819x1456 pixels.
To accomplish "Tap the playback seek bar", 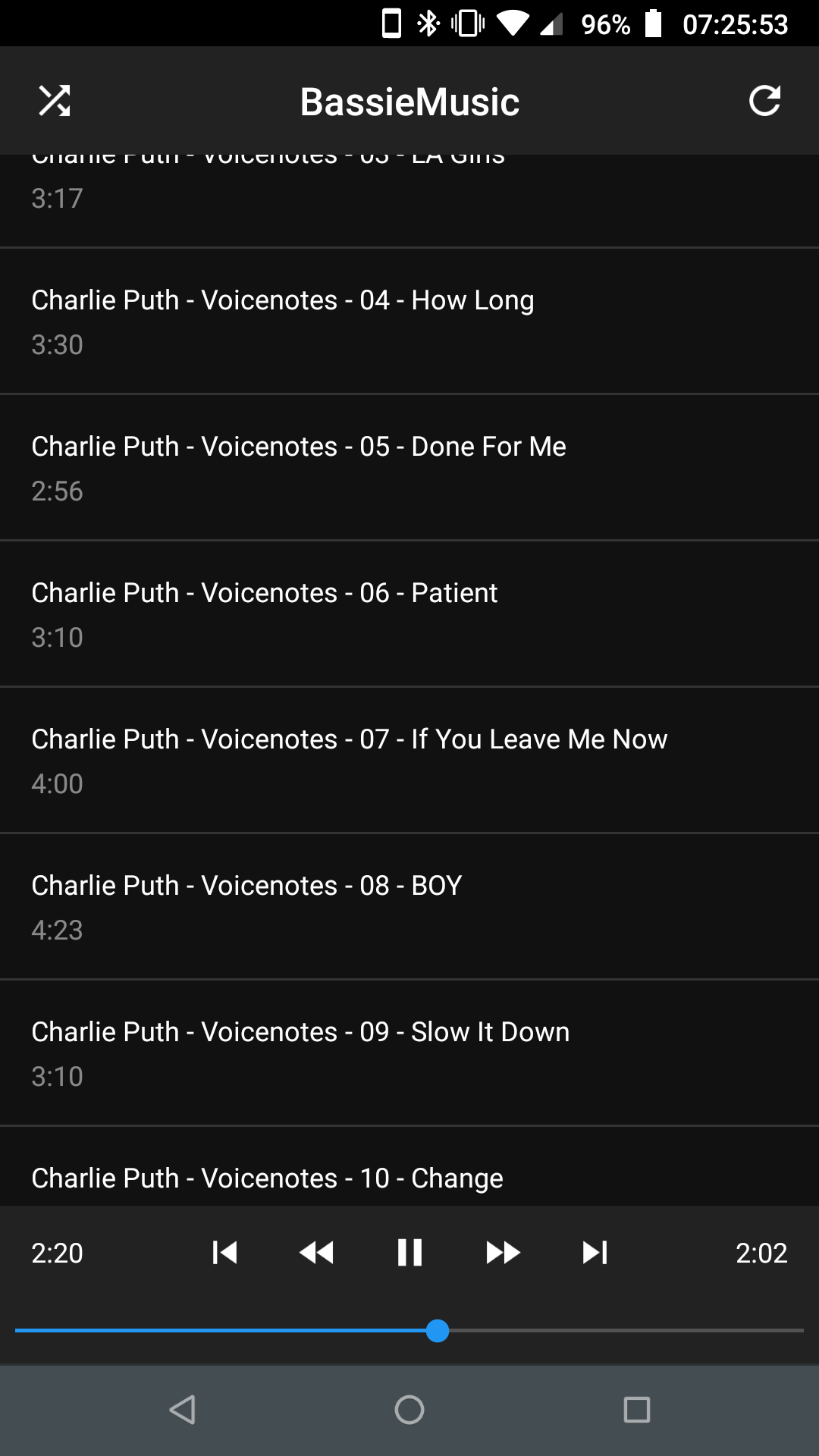I will pos(409,1331).
